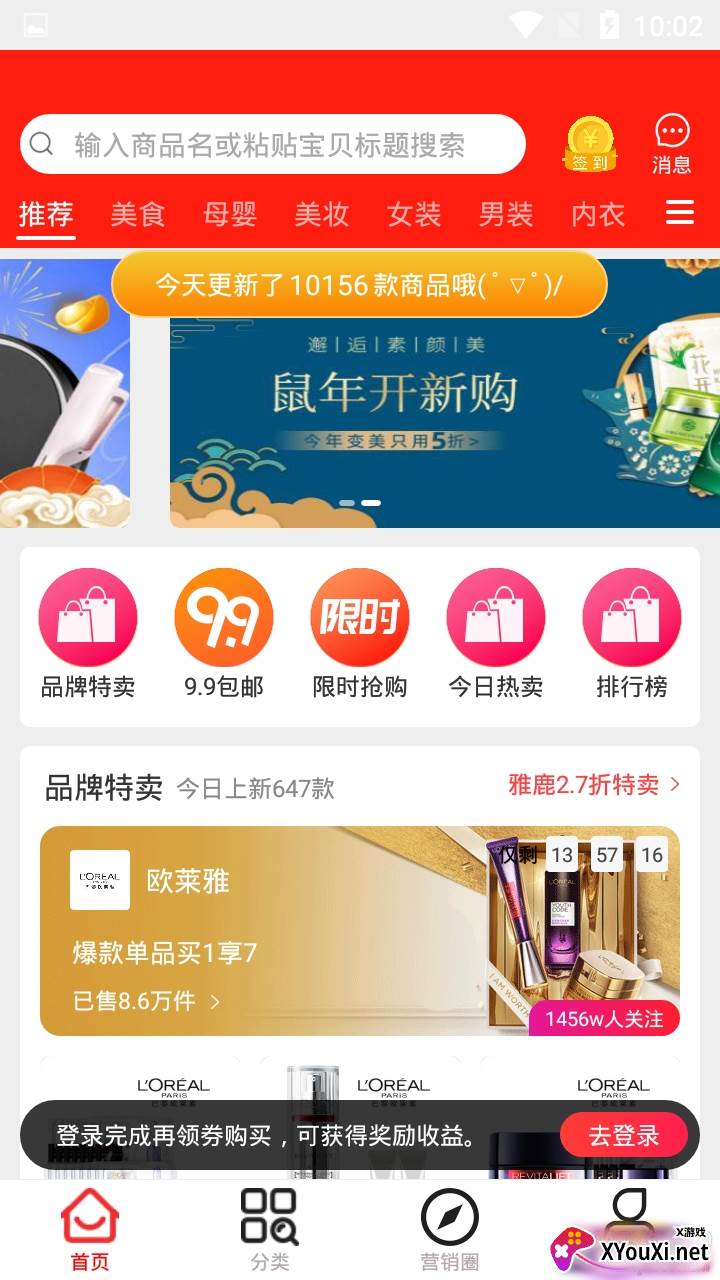Screen dimensions: 720x1280
Task: Go to the 分类 bottom tab
Action: (x=270, y=1230)
